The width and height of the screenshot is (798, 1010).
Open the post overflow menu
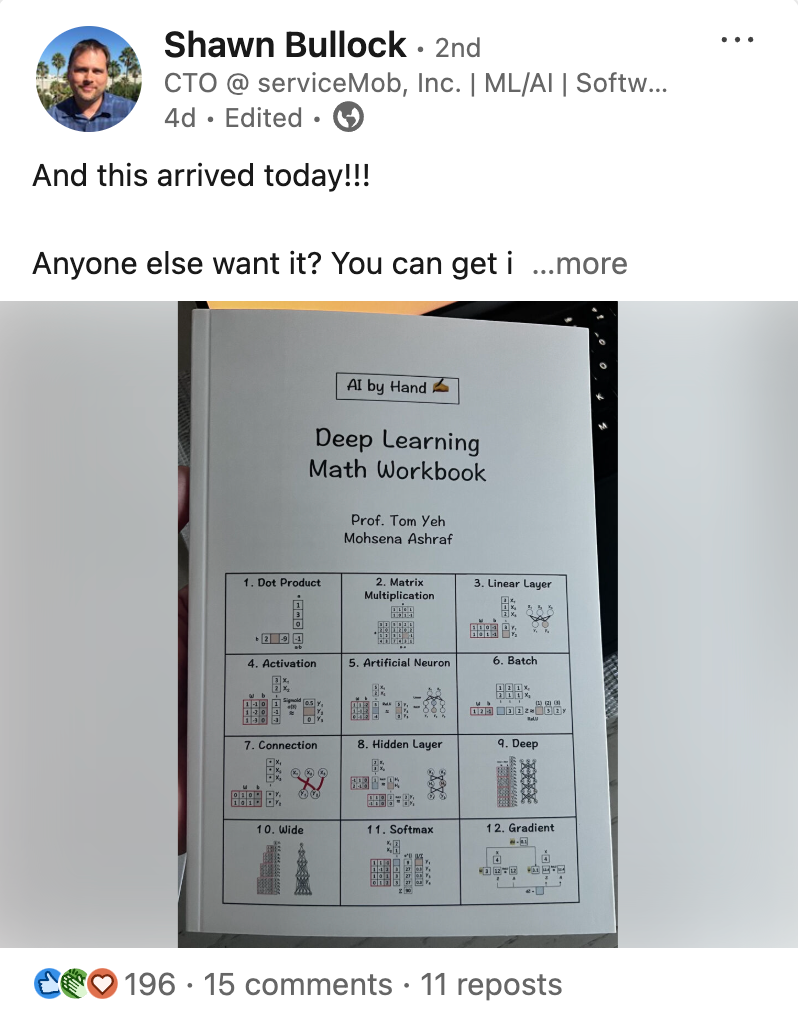pyautogui.click(x=737, y=41)
